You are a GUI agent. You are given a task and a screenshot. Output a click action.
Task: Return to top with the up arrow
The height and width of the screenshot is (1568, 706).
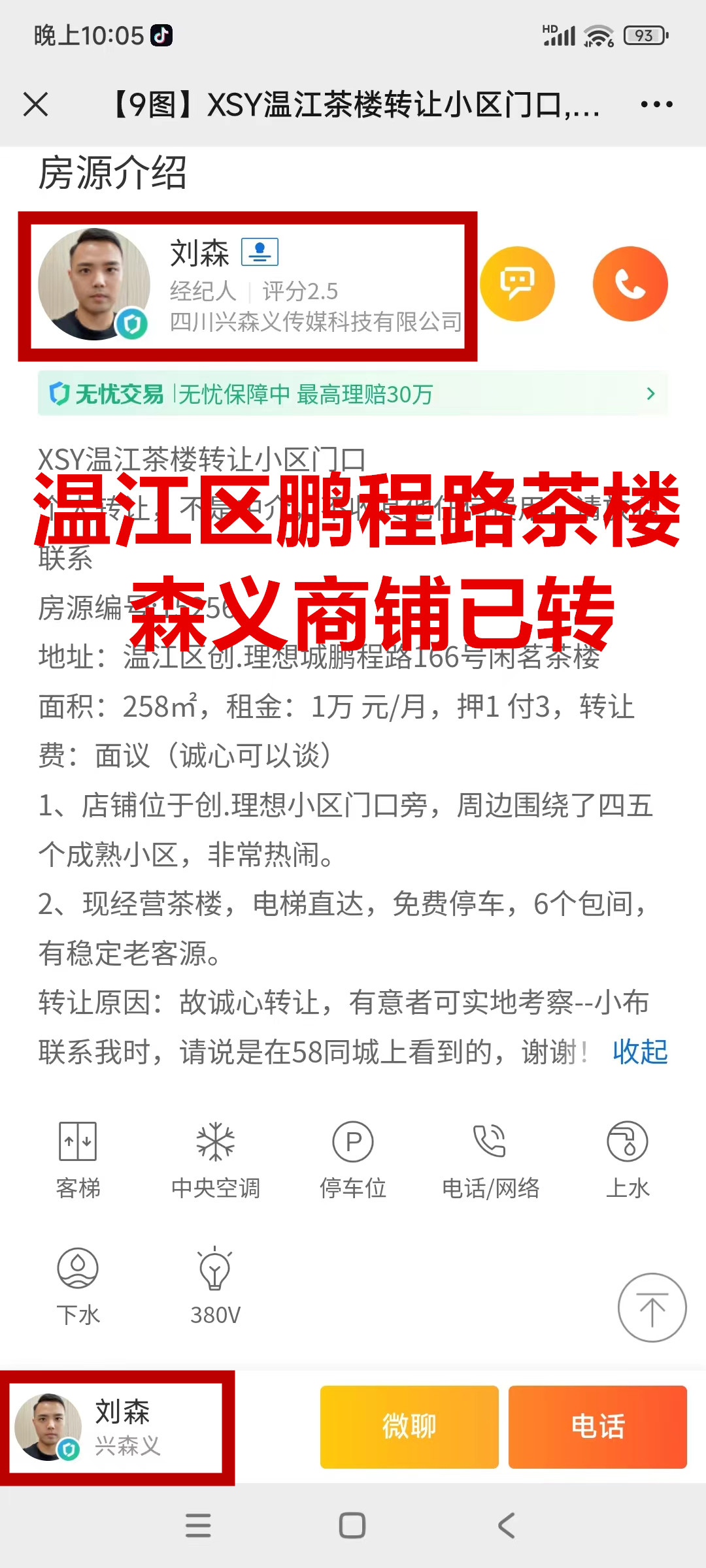point(652,1308)
